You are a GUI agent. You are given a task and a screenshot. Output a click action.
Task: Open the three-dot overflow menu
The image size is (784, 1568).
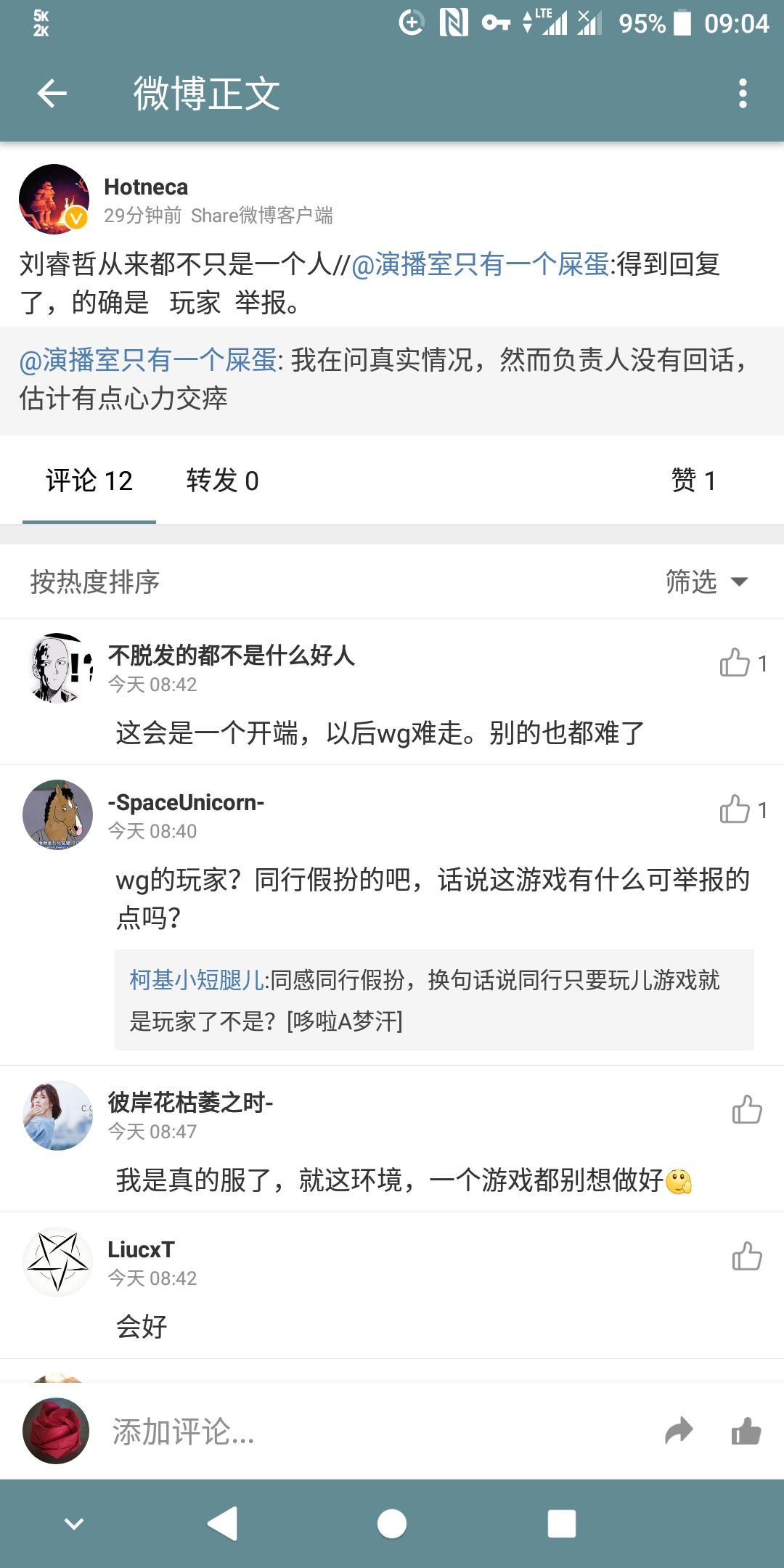click(742, 94)
